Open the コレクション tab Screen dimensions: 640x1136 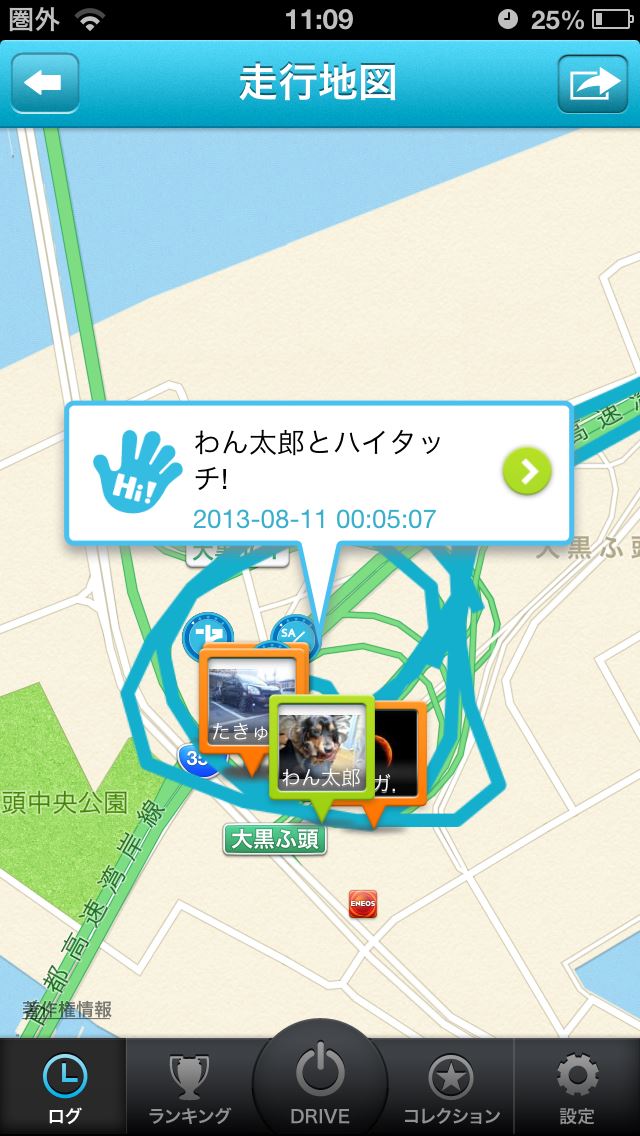tap(451, 1087)
